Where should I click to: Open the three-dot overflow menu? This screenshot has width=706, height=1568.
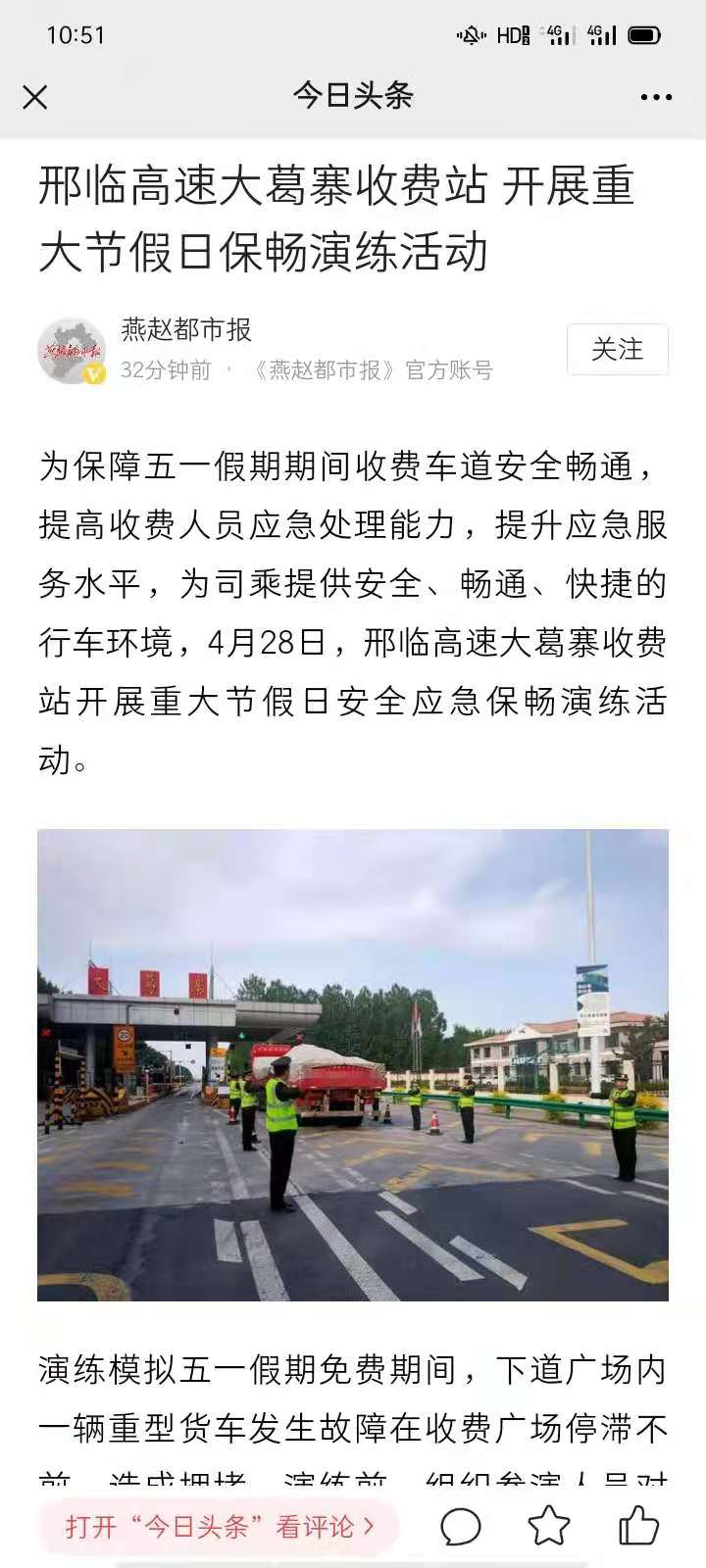tap(656, 97)
